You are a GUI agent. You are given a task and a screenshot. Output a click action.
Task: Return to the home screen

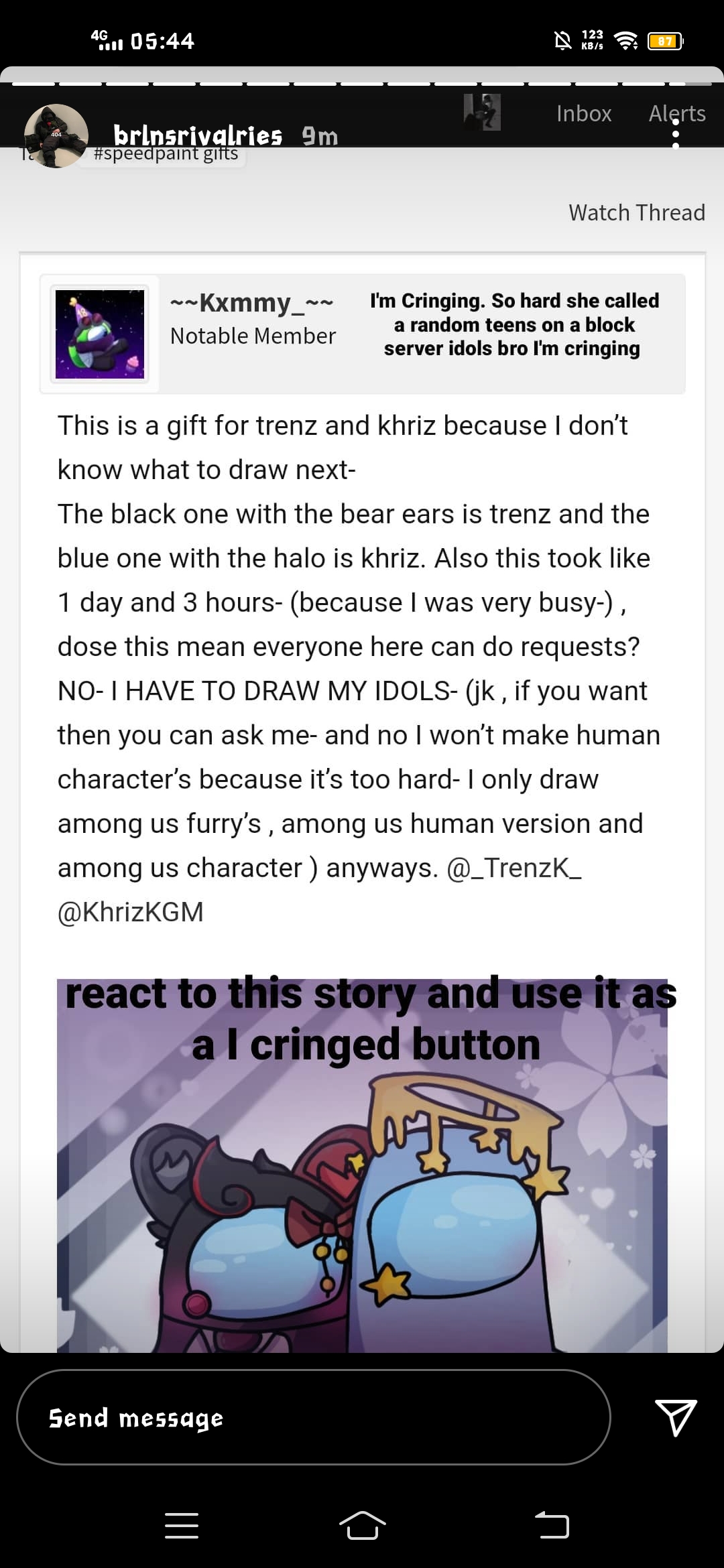click(362, 1525)
